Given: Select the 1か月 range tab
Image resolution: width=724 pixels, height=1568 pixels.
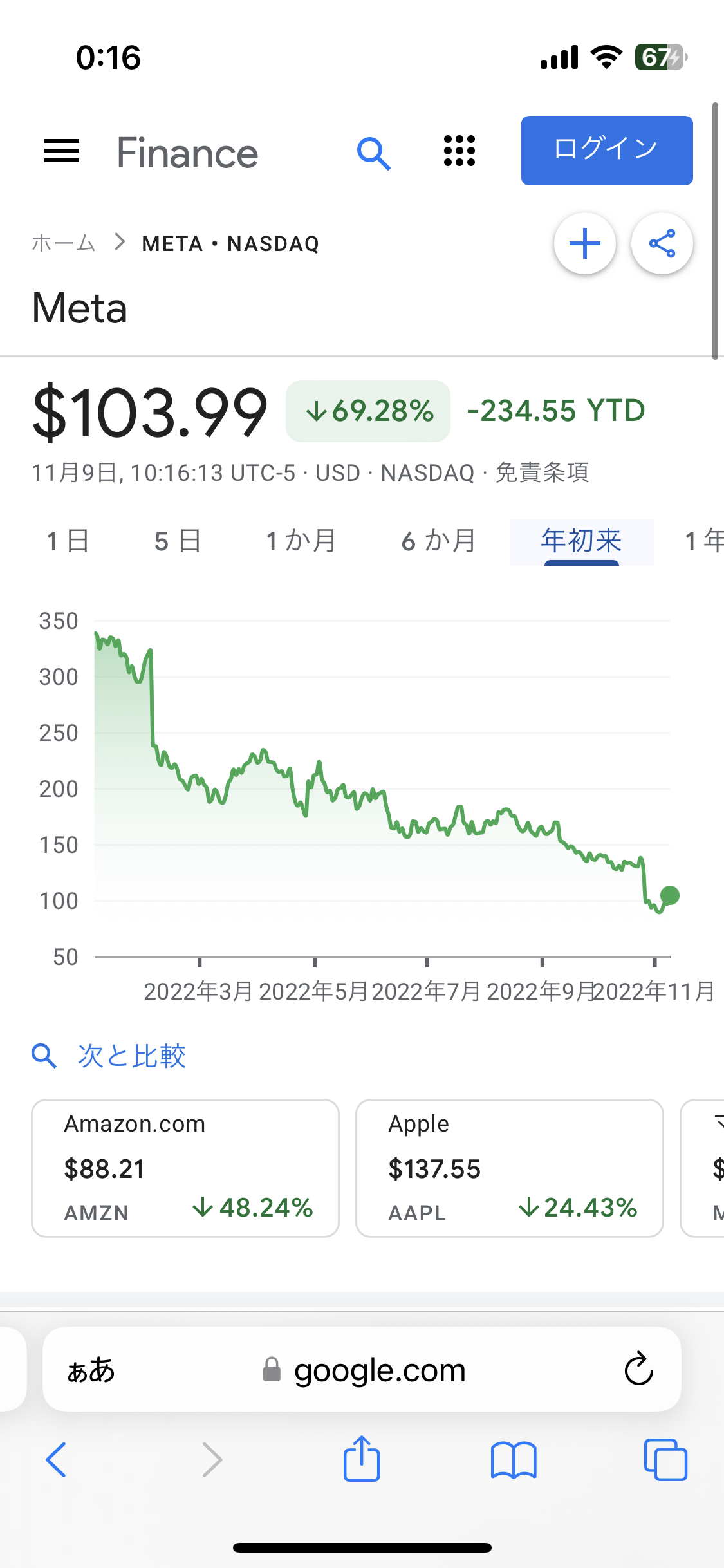Looking at the screenshot, I should pos(301,541).
